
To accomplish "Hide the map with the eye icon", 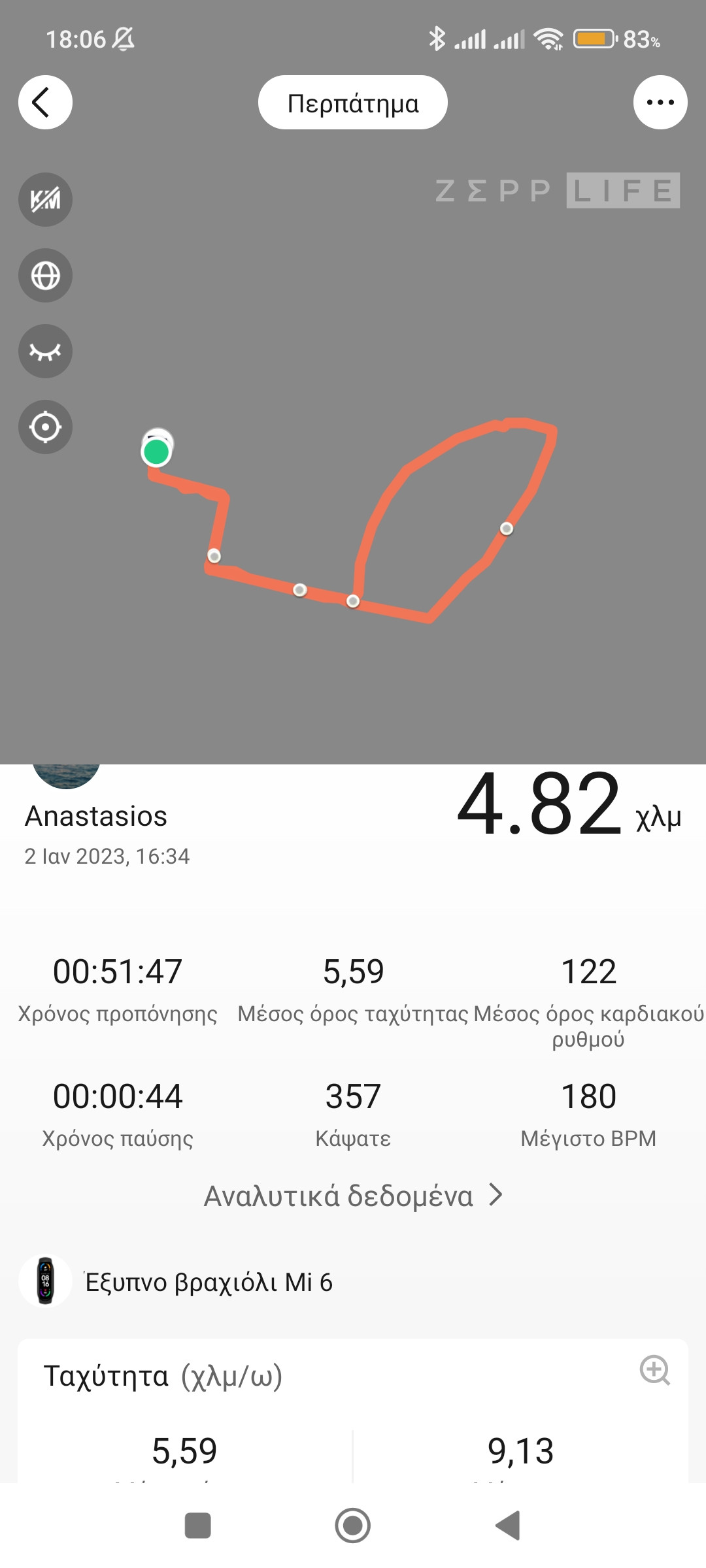I will [45, 351].
